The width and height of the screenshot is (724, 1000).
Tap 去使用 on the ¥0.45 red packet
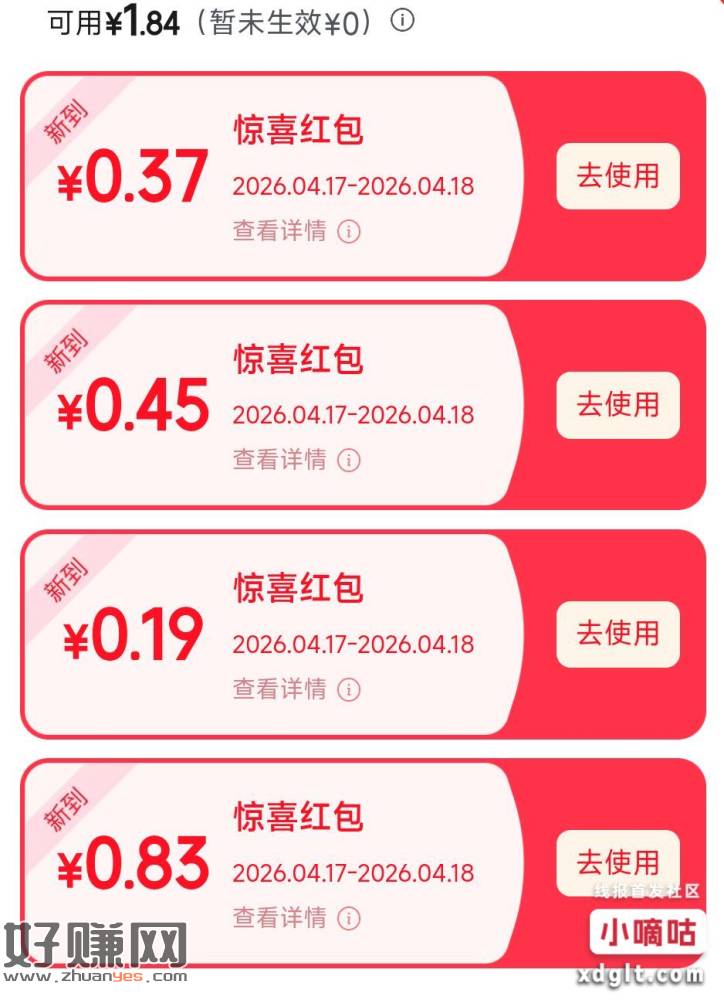(x=617, y=405)
